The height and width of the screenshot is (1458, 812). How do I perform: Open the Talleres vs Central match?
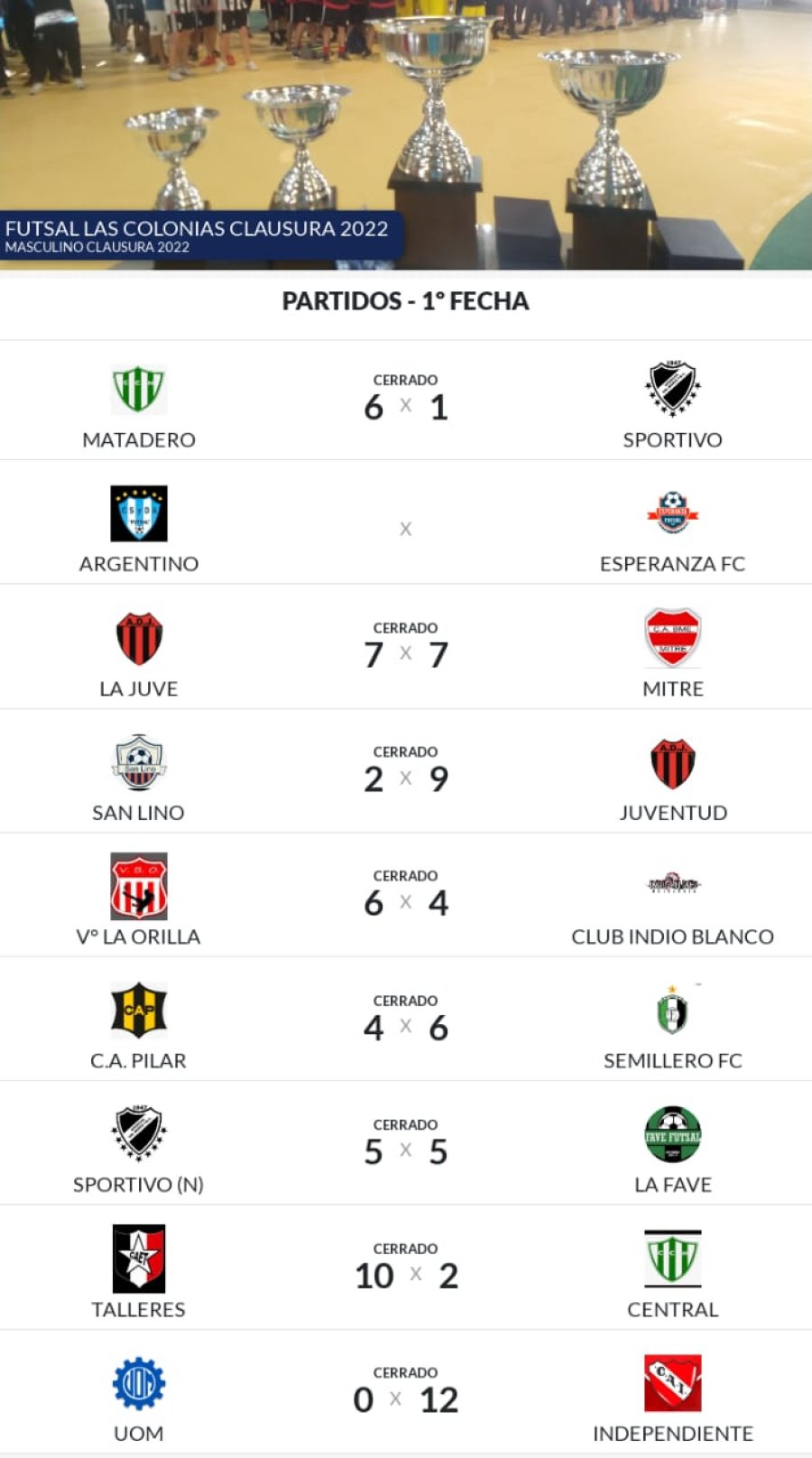tap(405, 1268)
